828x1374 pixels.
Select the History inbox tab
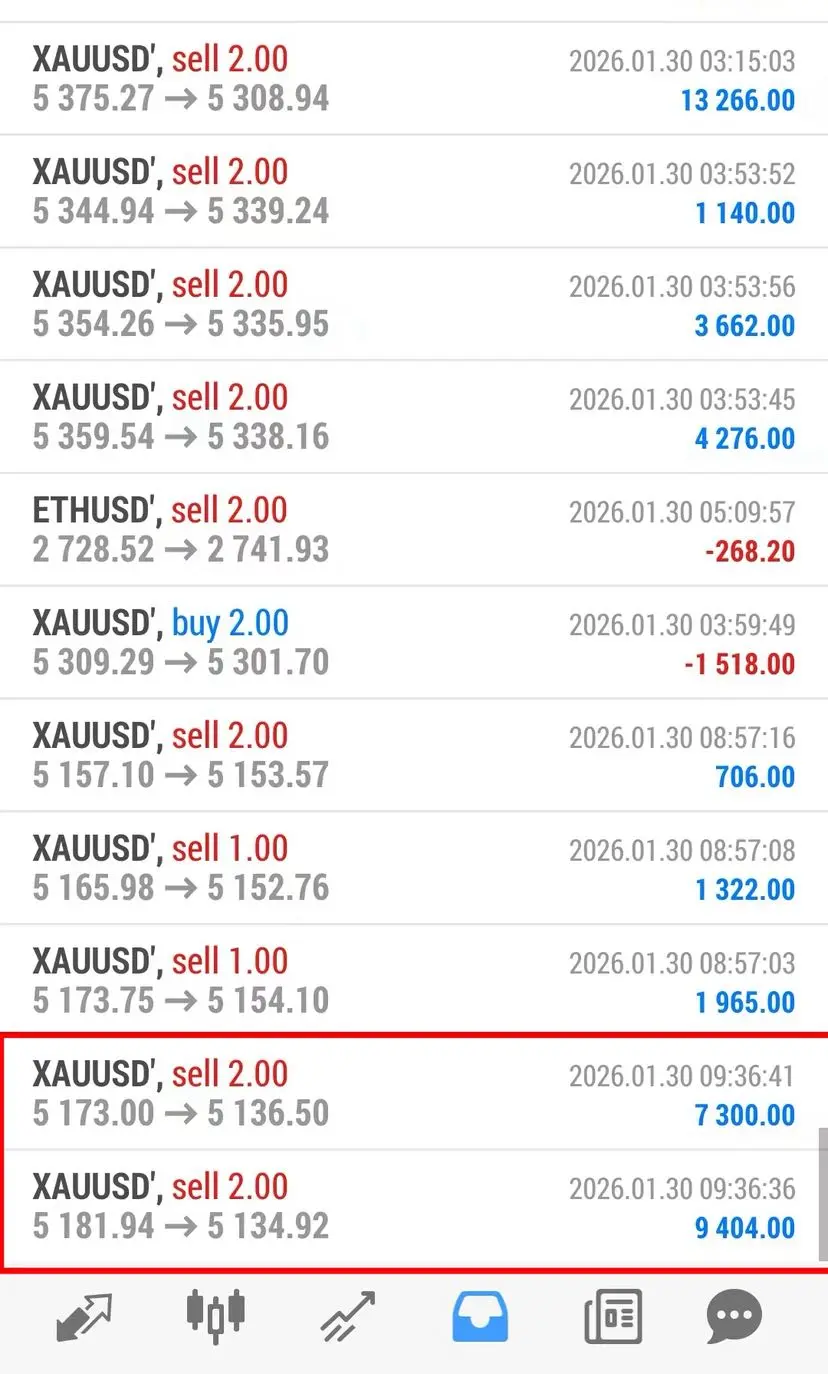(x=481, y=1317)
